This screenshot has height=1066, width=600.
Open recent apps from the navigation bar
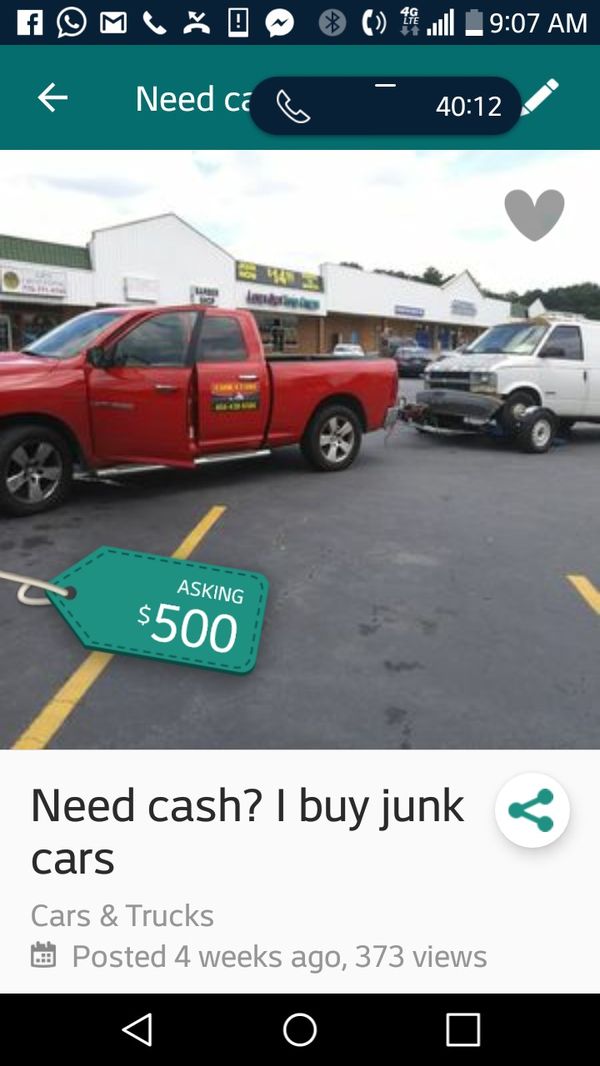point(463,1029)
